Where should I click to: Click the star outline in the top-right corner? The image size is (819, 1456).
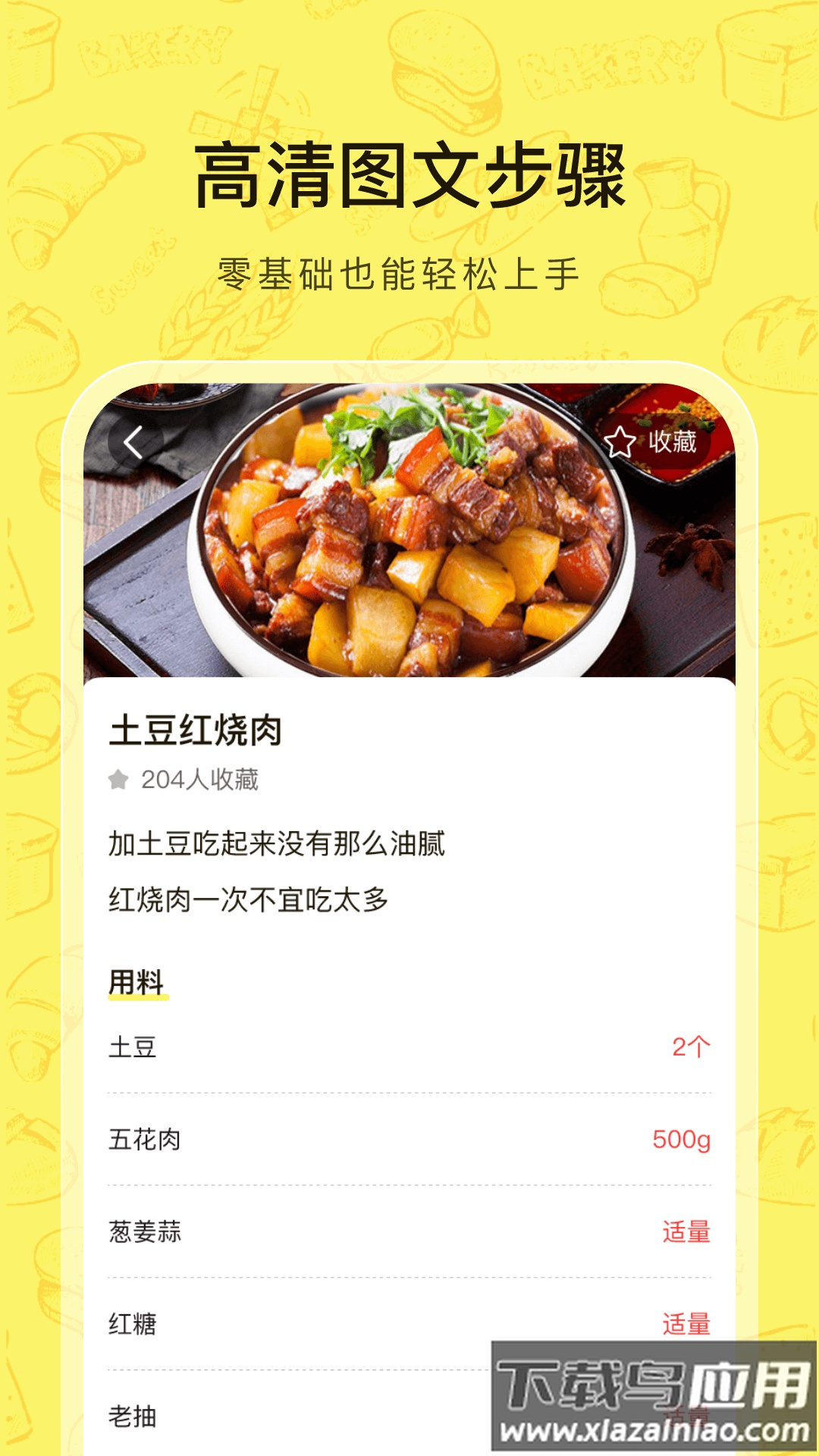click(x=622, y=441)
